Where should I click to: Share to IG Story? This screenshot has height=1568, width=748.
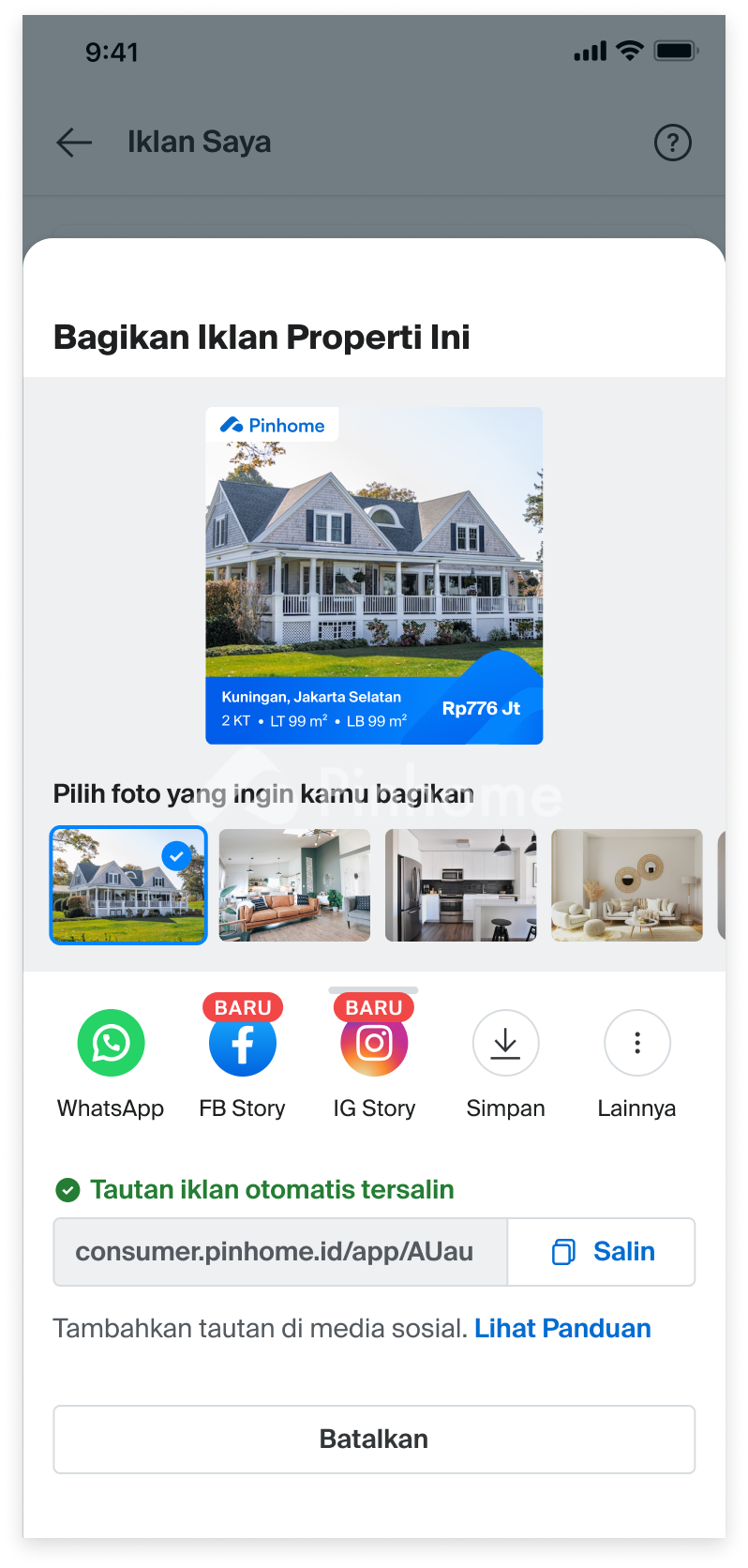coord(374,1044)
